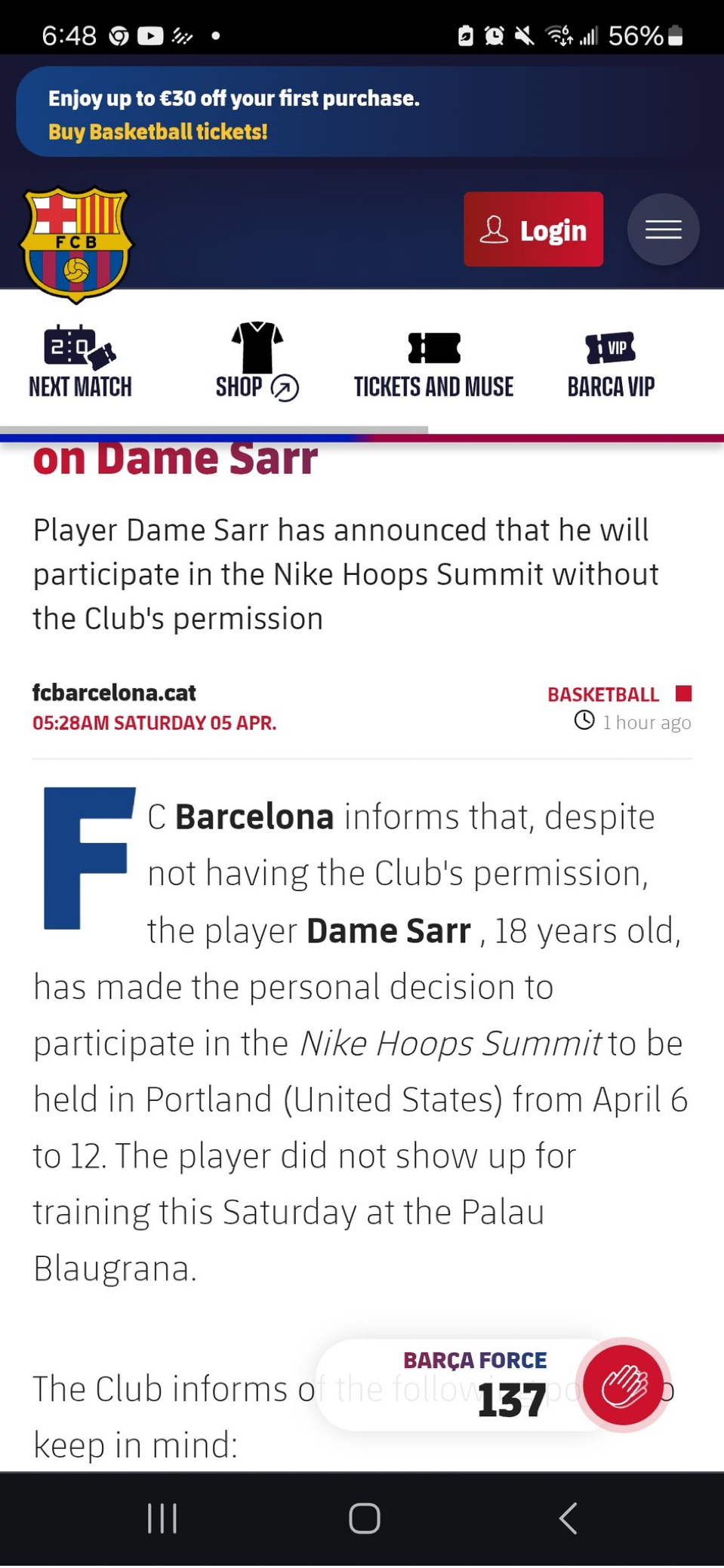
Task: Open Barca VIP section
Action: pos(611,363)
